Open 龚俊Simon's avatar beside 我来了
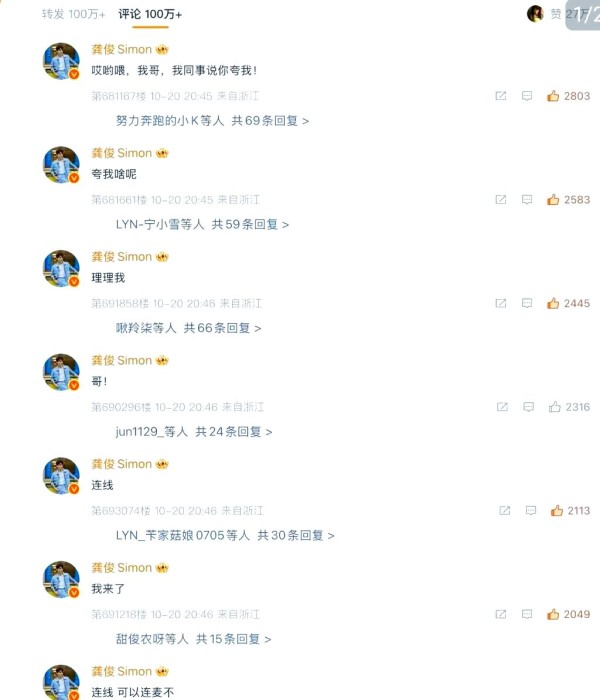Image resolution: width=600 pixels, height=700 pixels. [x=61, y=580]
